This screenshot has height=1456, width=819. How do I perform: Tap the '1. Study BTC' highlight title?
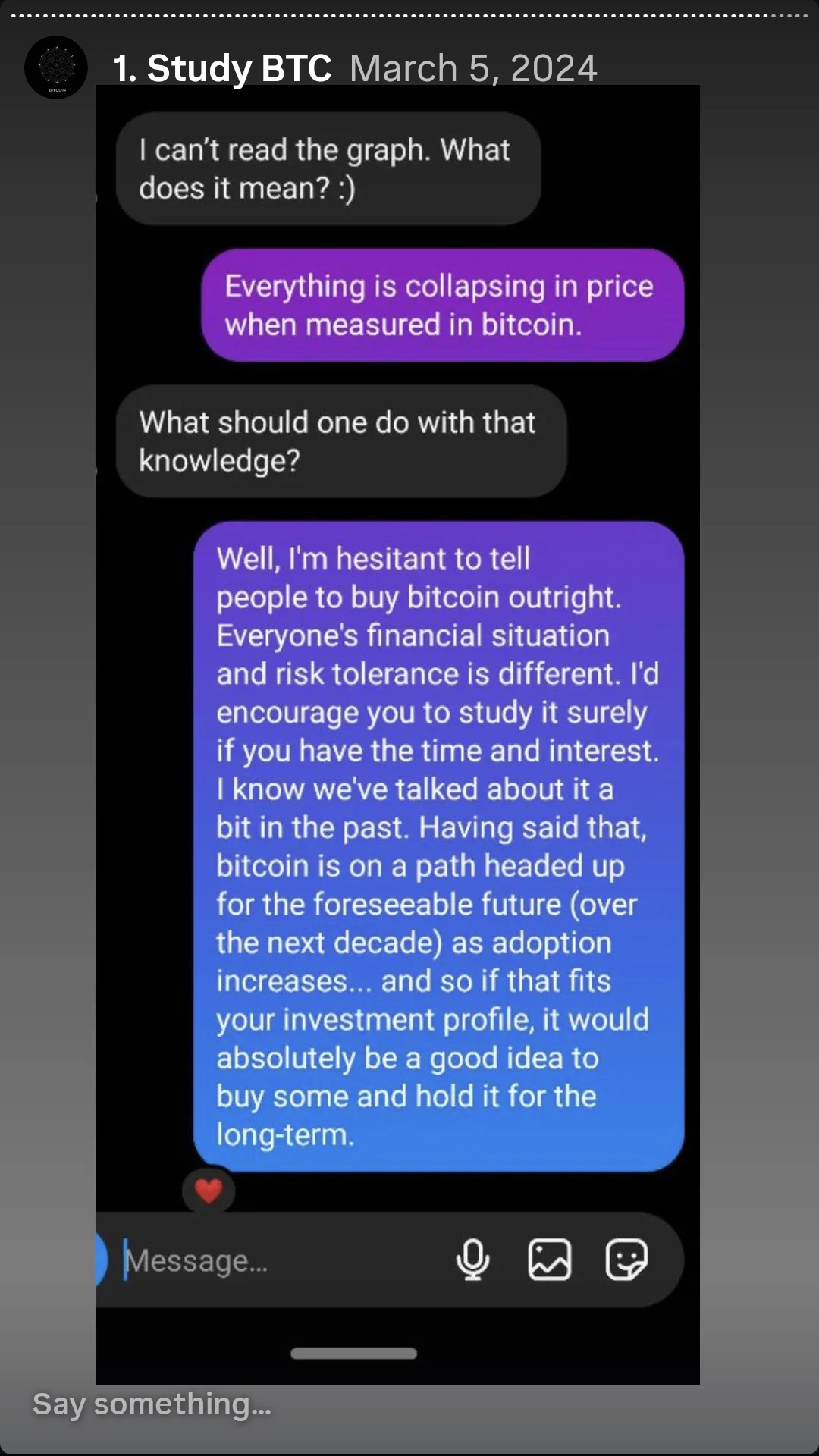pyautogui.click(x=221, y=68)
